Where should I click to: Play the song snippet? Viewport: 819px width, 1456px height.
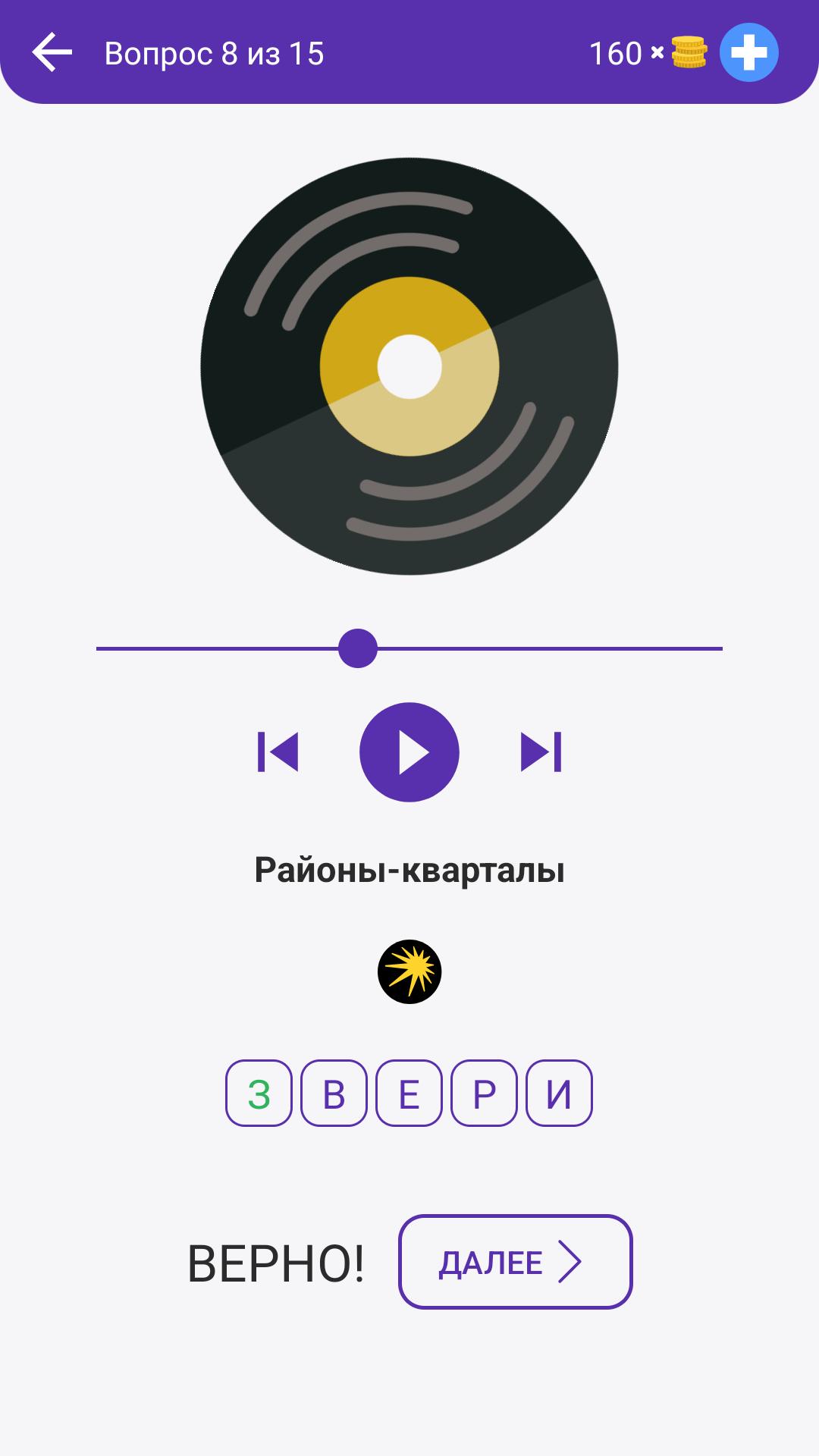[x=409, y=752]
